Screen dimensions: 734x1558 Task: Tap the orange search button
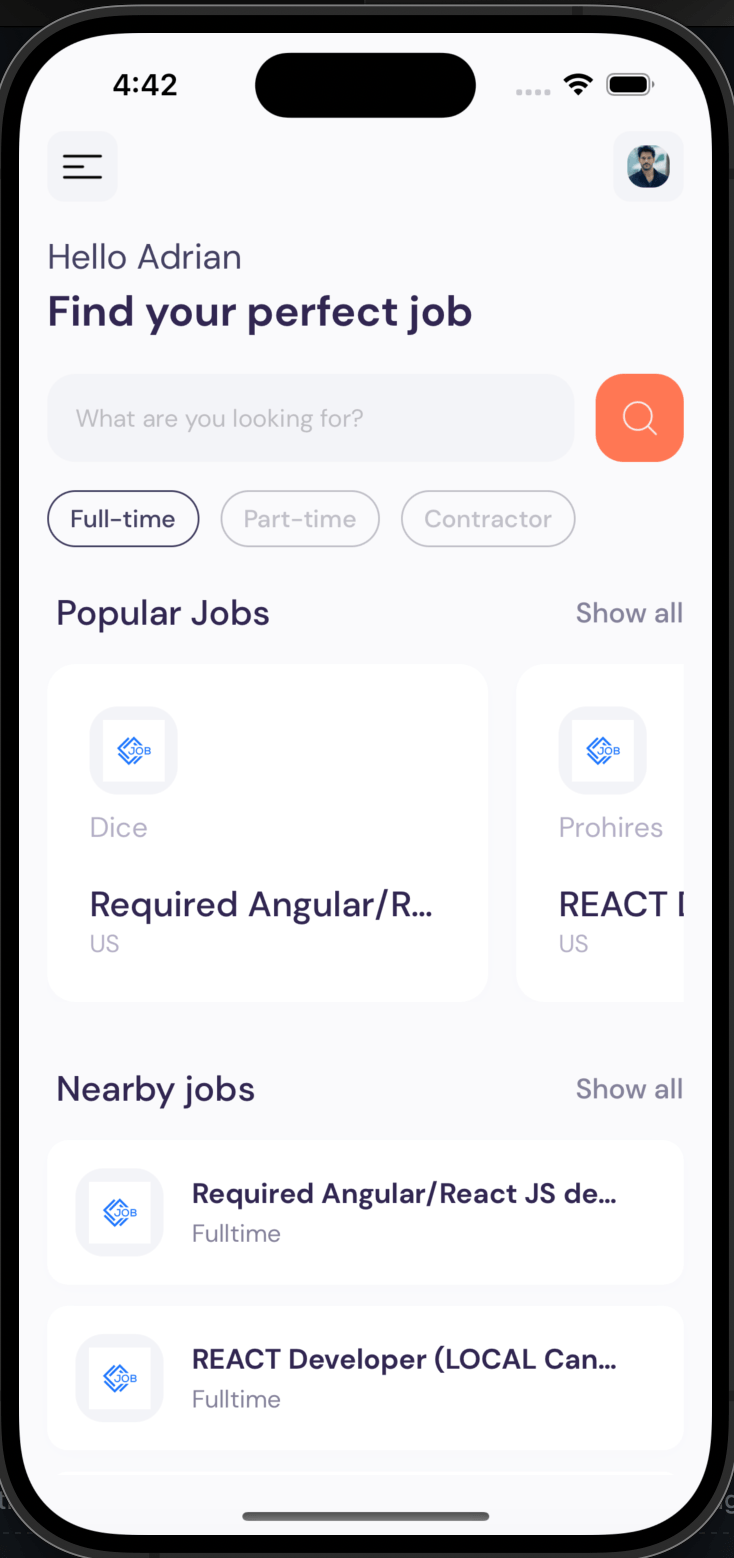(x=640, y=418)
